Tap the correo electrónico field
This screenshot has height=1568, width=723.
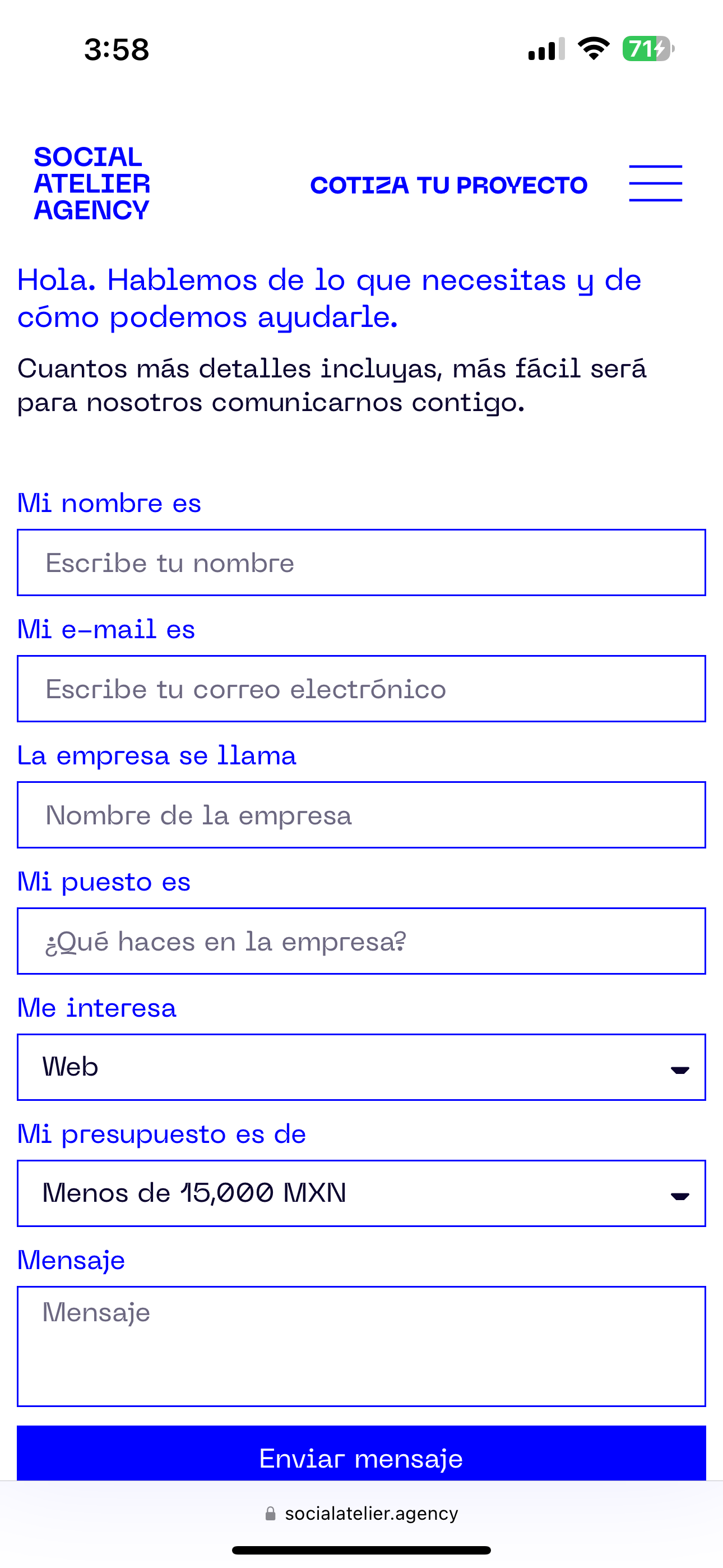click(x=361, y=689)
